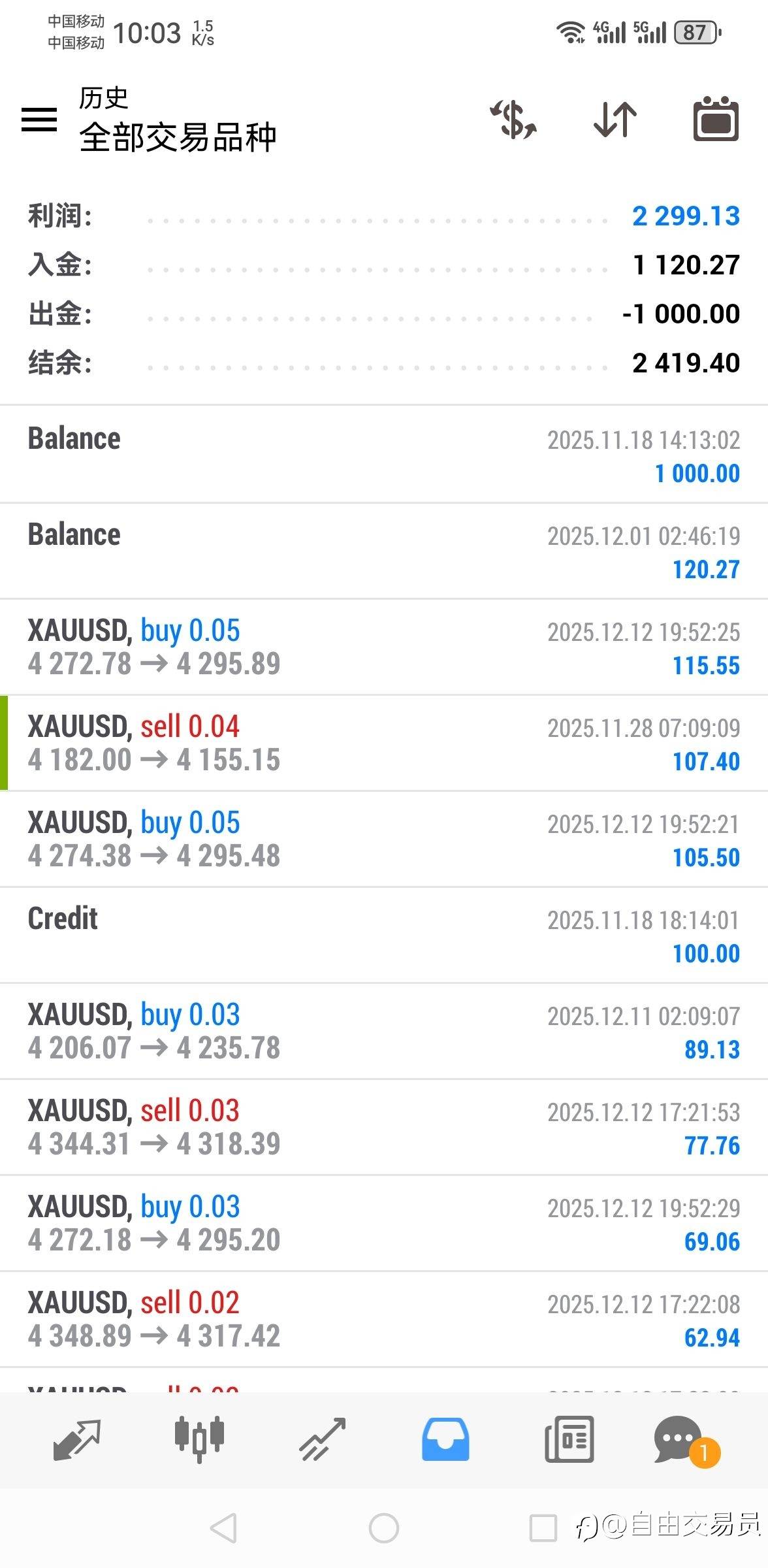Open the Balance entry of 1 000.00

point(384,455)
